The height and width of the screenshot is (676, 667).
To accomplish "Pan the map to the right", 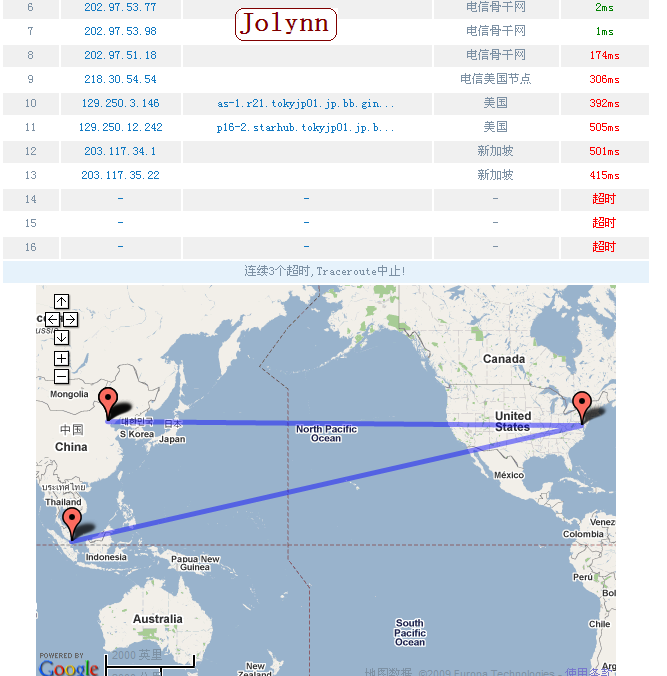I will pyautogui.click(x=70, y=319).
